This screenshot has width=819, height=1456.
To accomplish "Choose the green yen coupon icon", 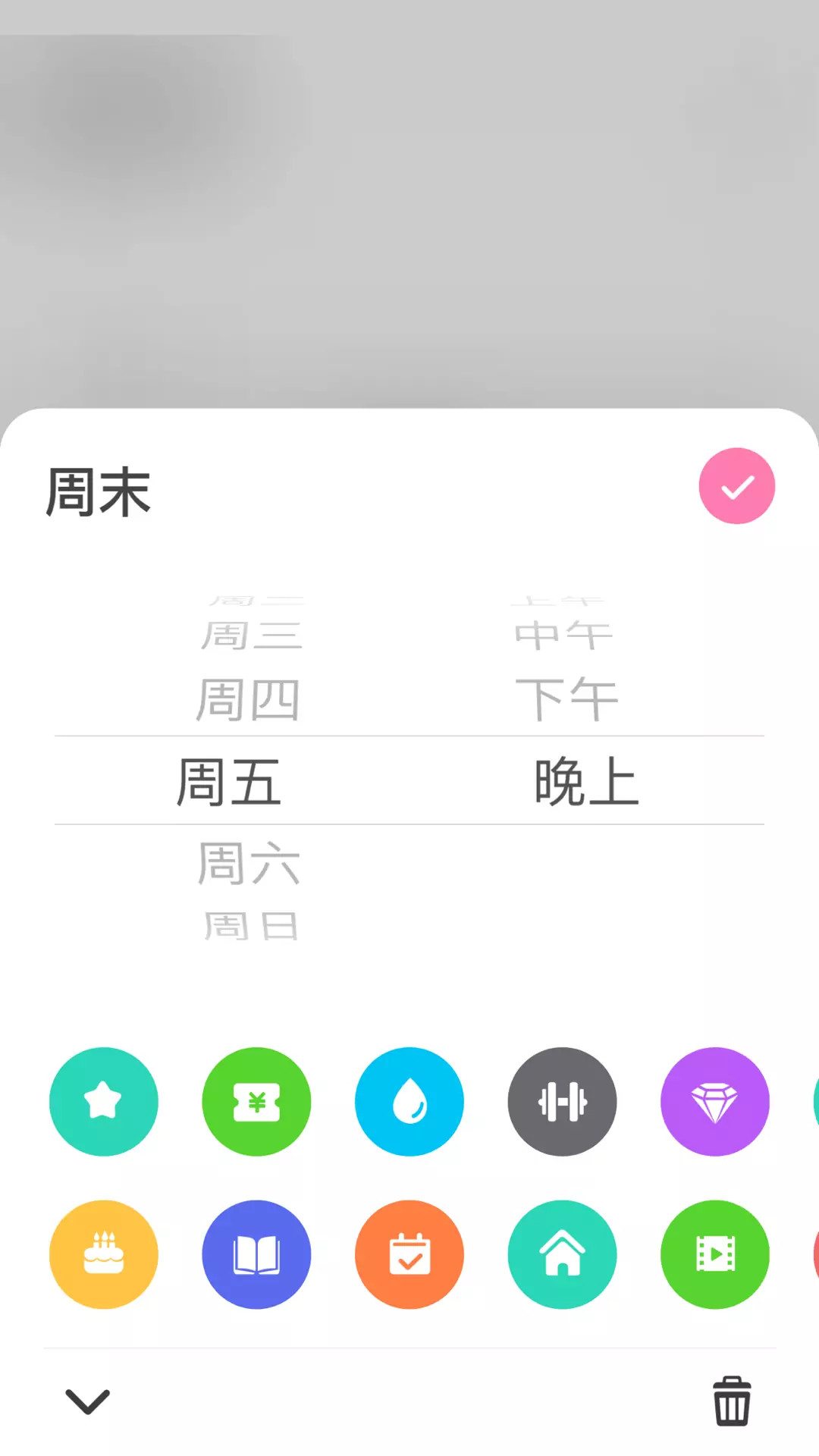I will [x=256, y=1101].
